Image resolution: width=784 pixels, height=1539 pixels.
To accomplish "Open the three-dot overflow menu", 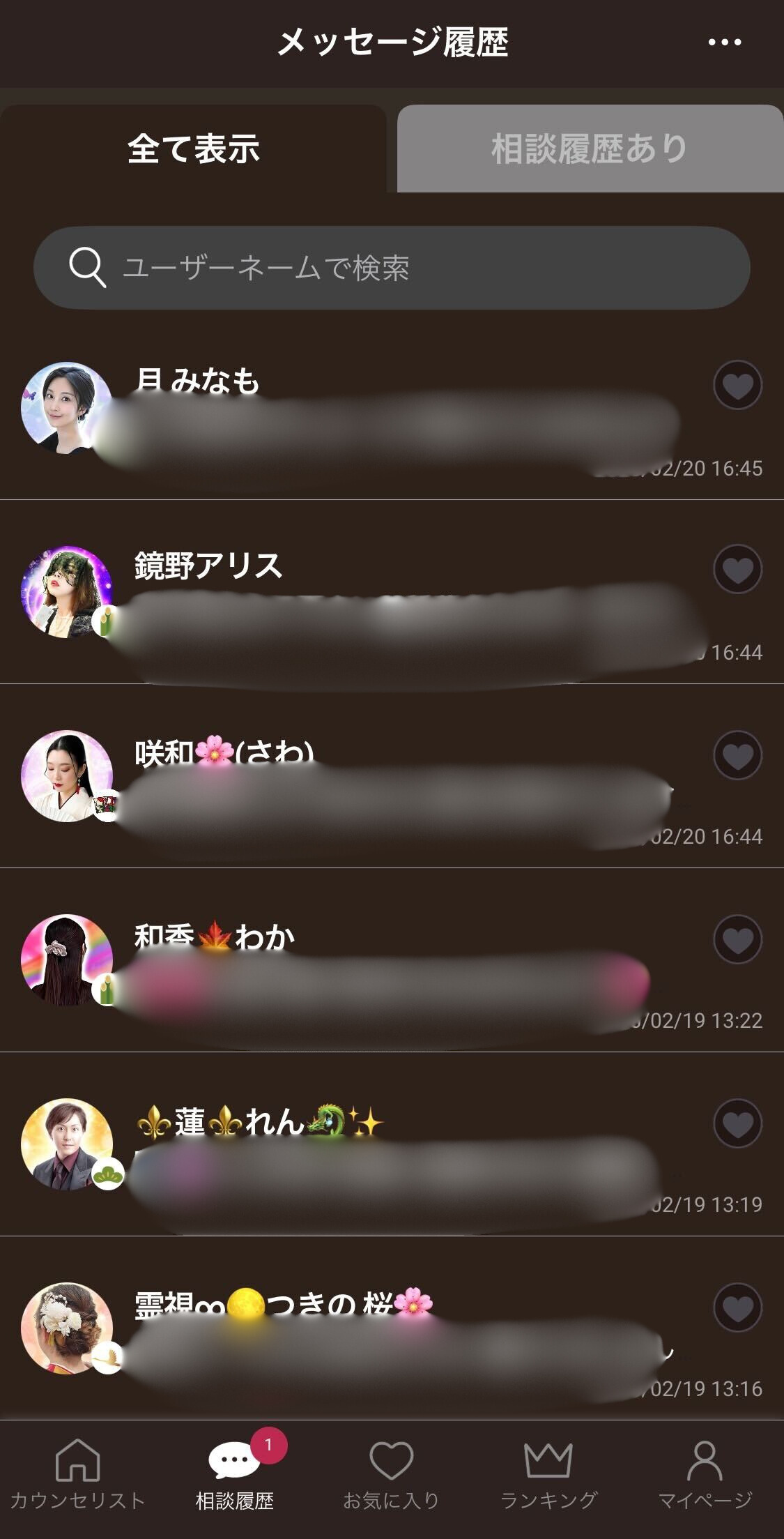I will tap(724, 43).
